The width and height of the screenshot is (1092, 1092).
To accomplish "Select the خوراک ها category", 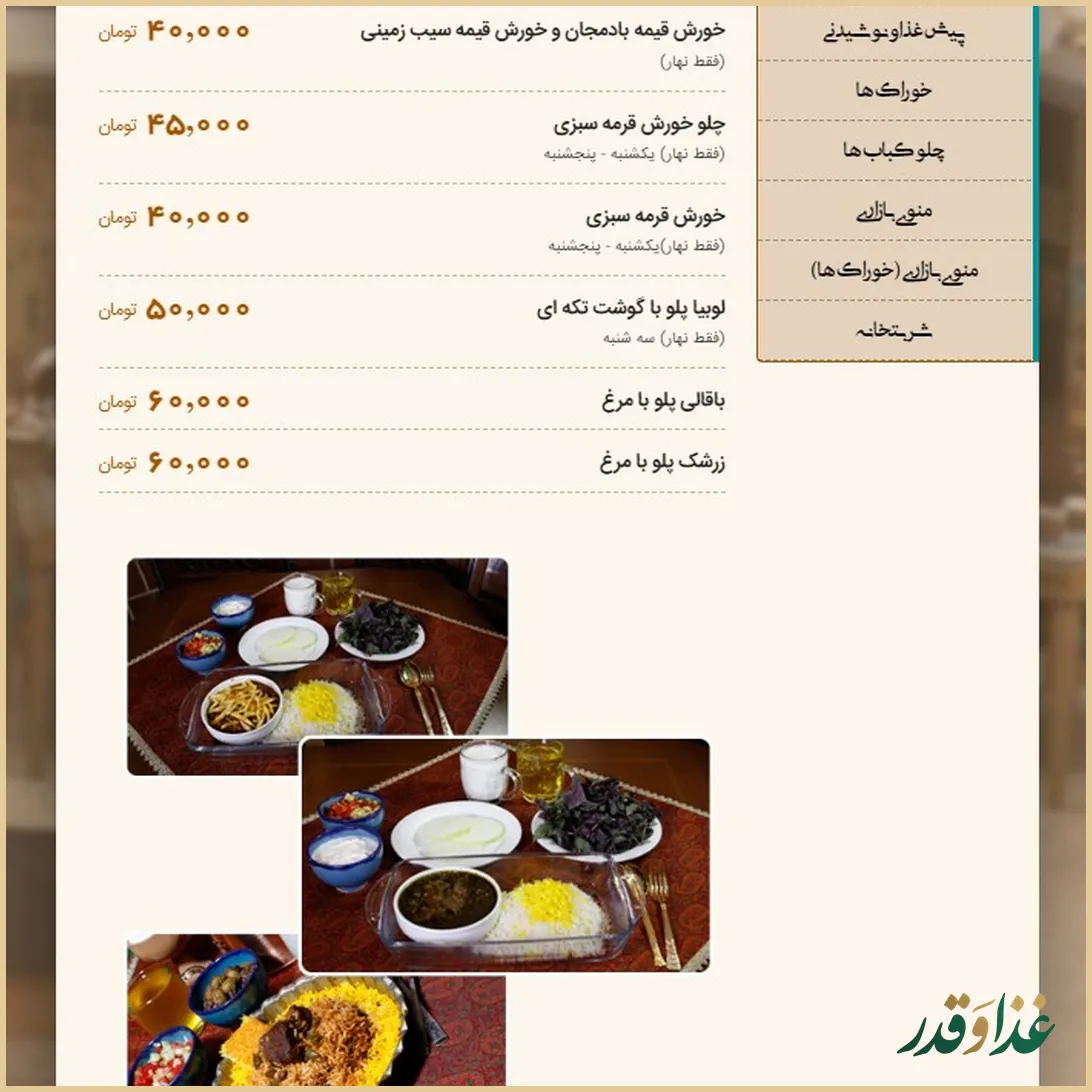I will pos(895,90).
